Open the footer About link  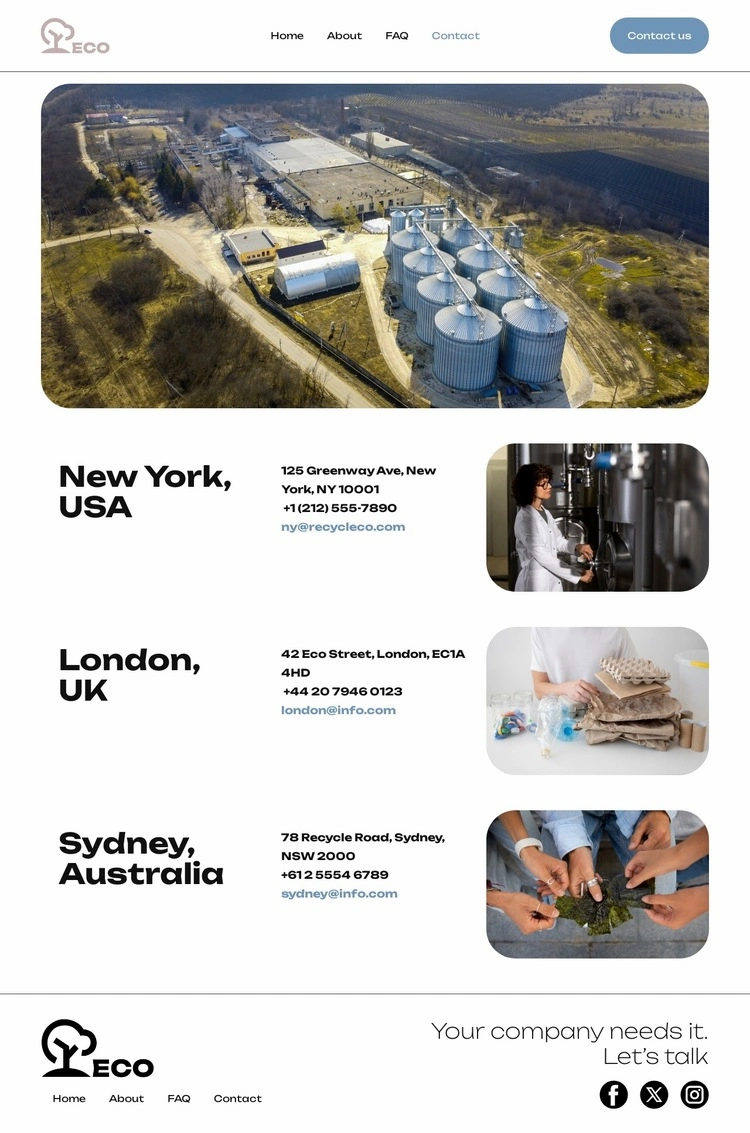[126, 1099]
